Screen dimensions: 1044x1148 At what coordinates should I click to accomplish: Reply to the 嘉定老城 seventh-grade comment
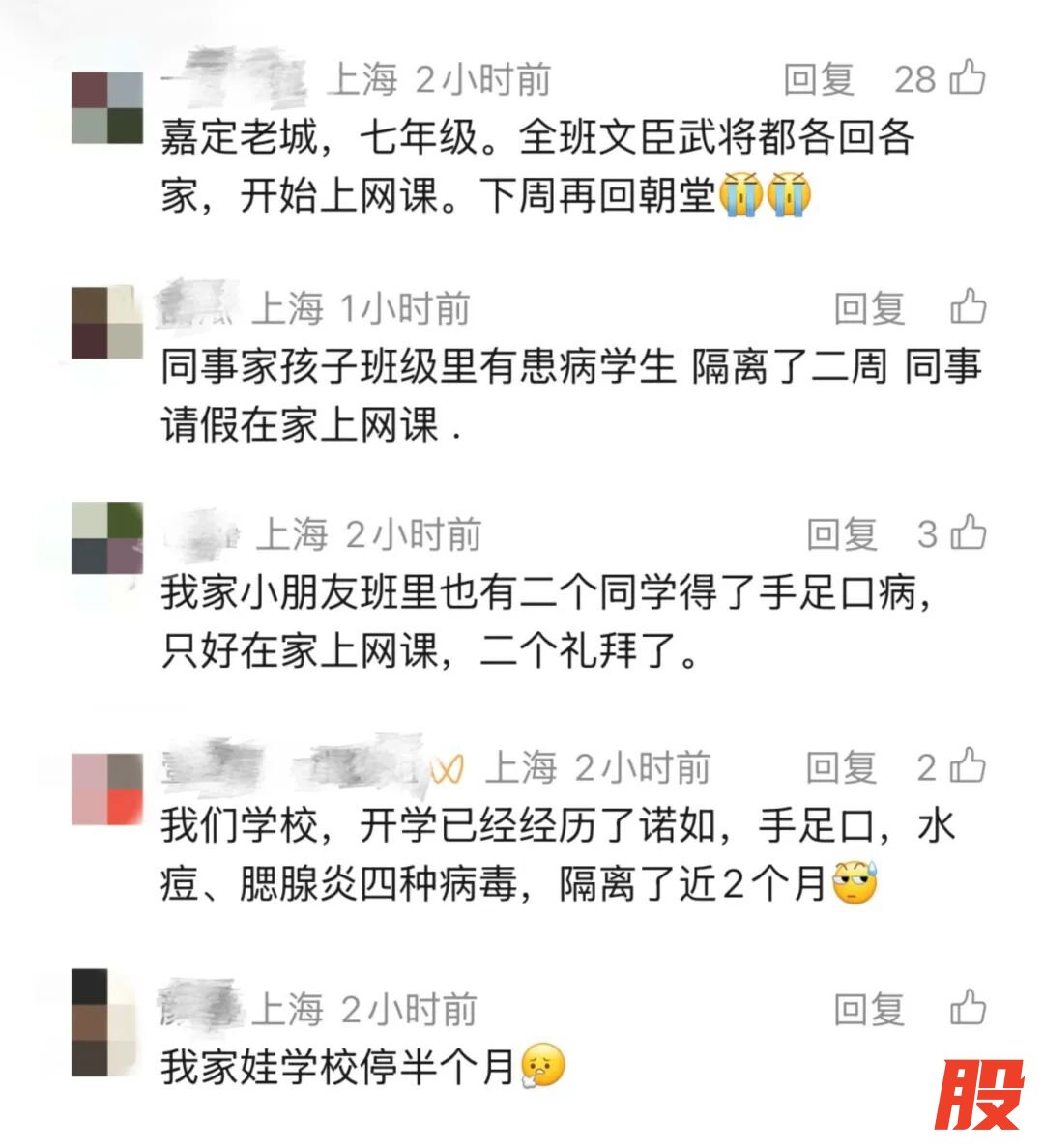coord(818,79)
